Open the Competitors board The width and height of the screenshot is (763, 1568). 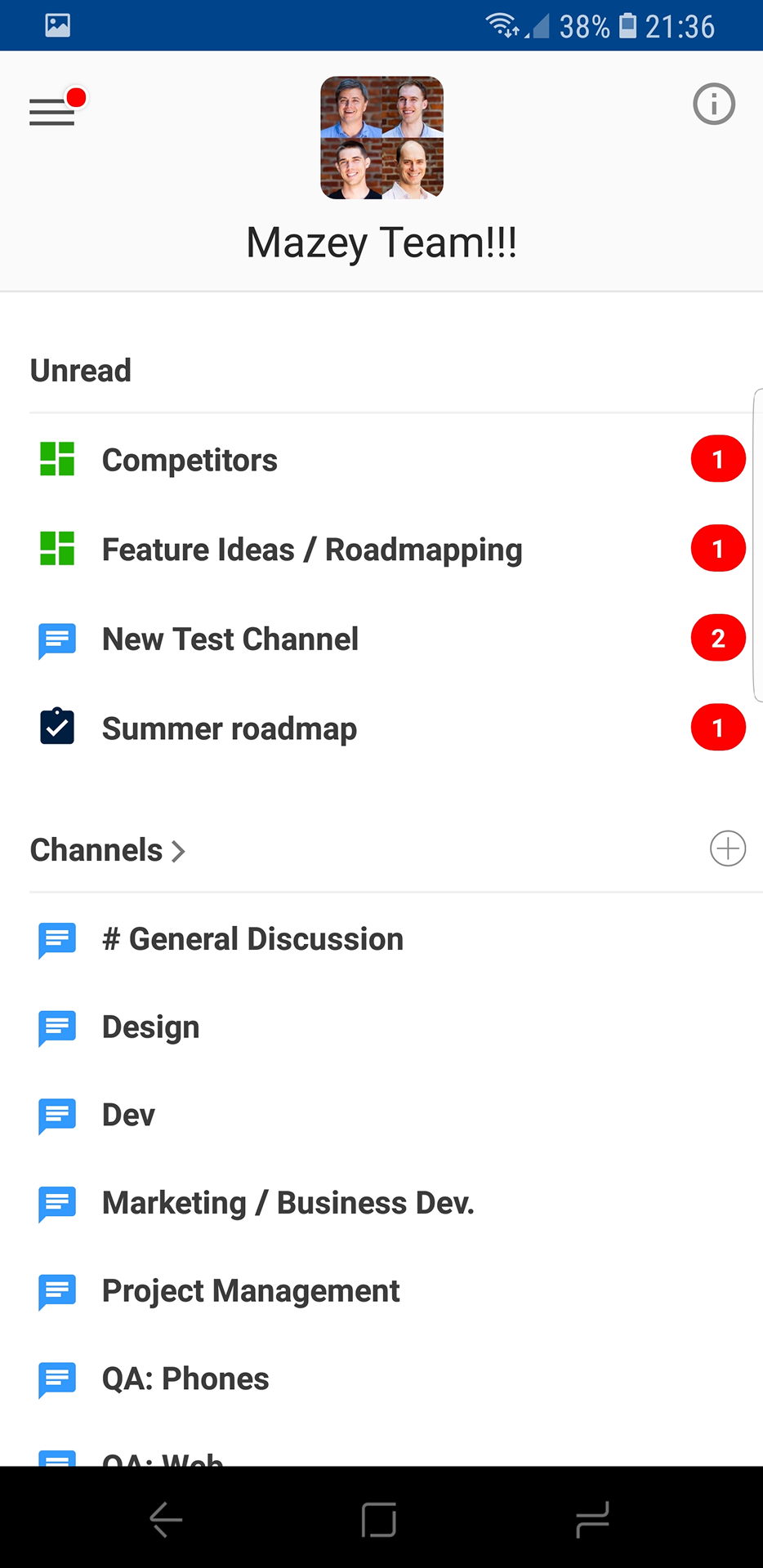click(381, 460)
